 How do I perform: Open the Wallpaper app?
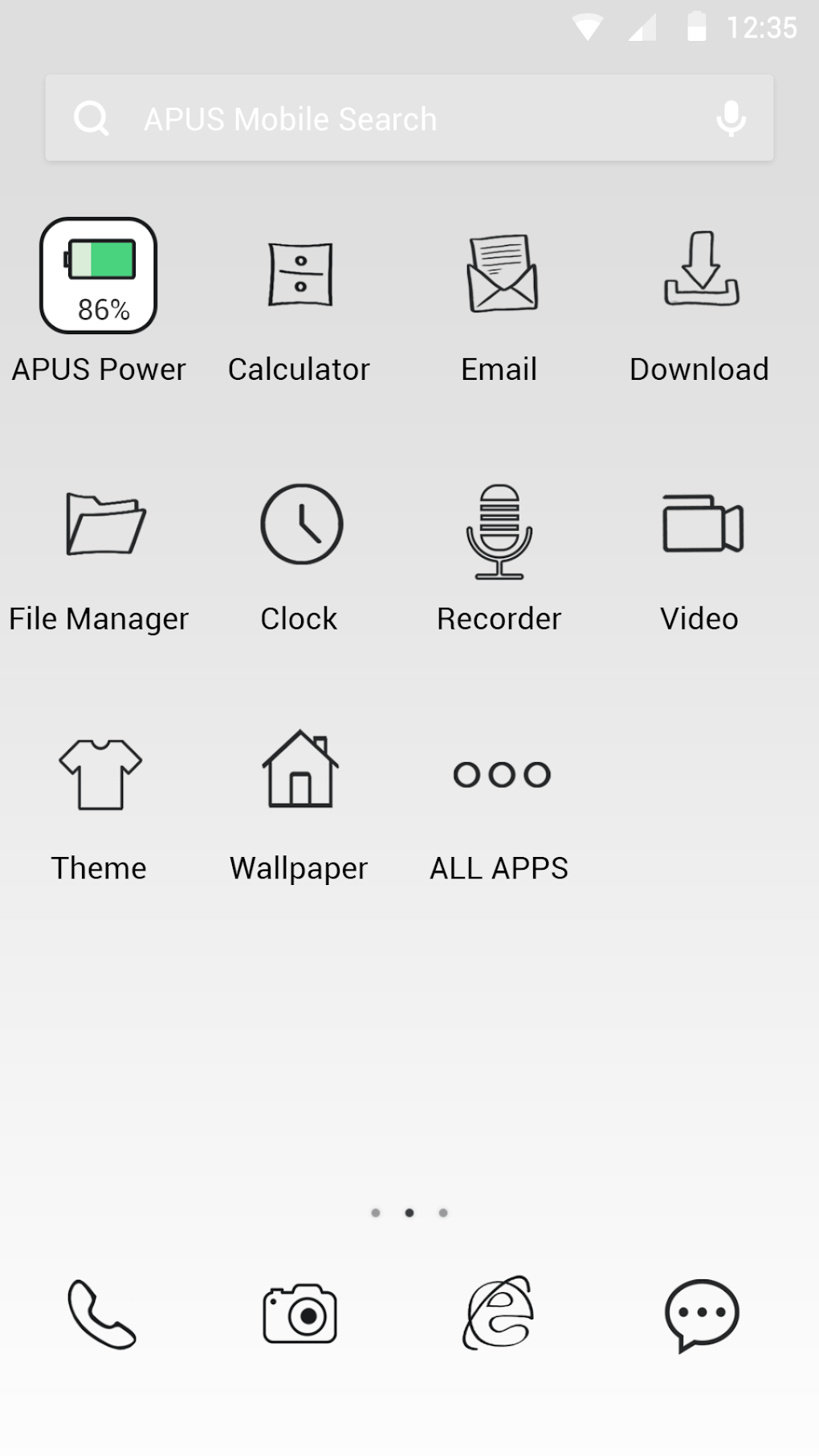point(300,769)
